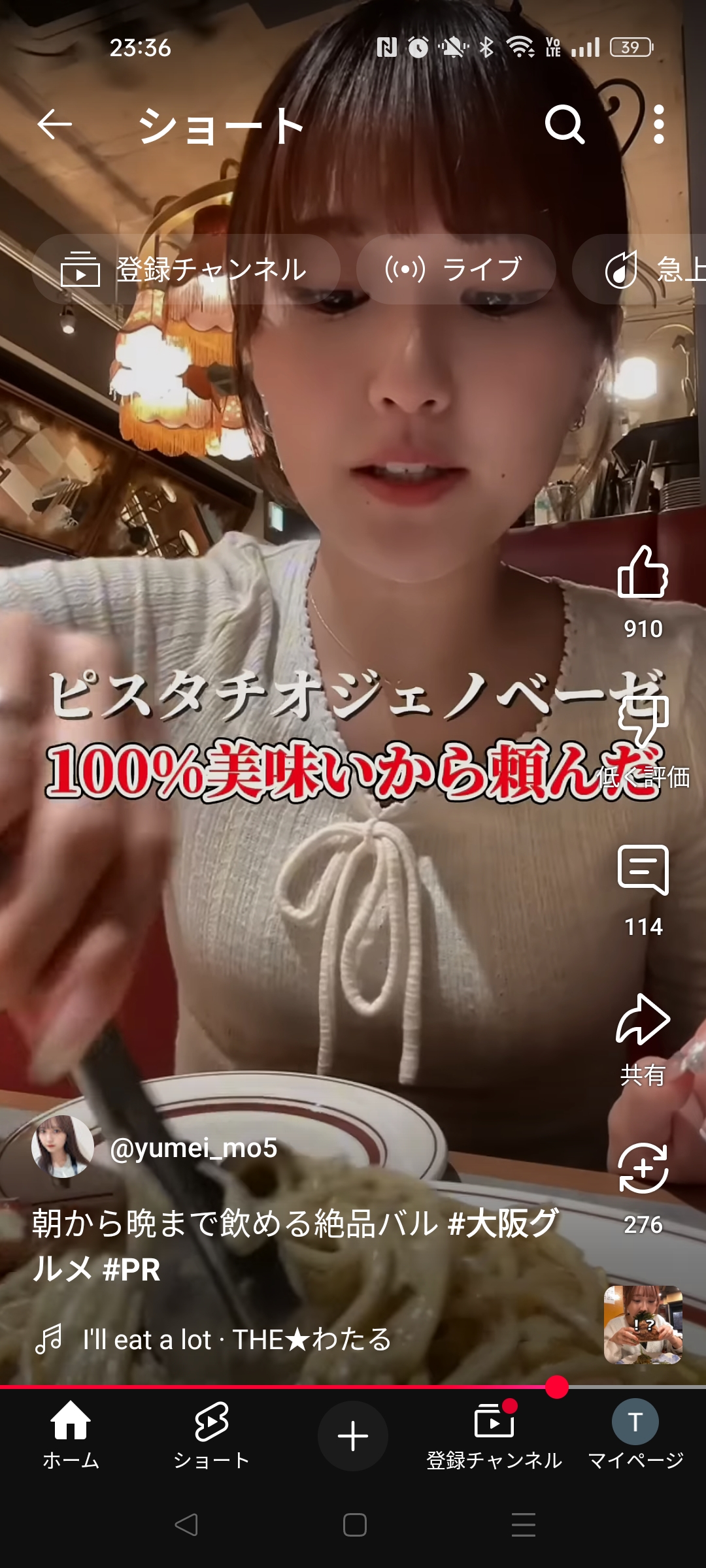The width and height of the screenshot is (706, 1568).
Task: Open the three-dot overflow menu
Action: click(x=659, y=124)
